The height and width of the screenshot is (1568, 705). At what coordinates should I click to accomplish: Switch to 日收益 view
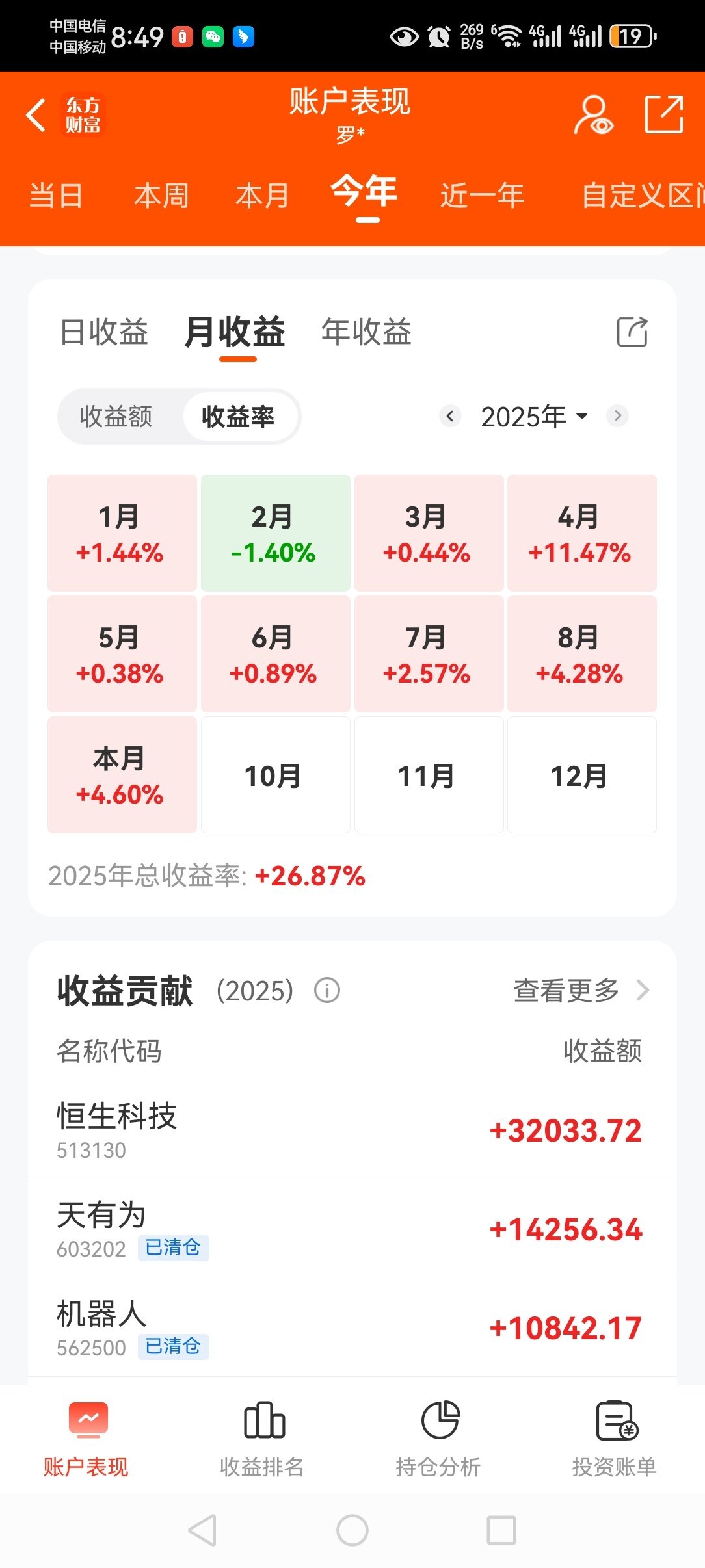pyautogui.click(x=104, y=332)
